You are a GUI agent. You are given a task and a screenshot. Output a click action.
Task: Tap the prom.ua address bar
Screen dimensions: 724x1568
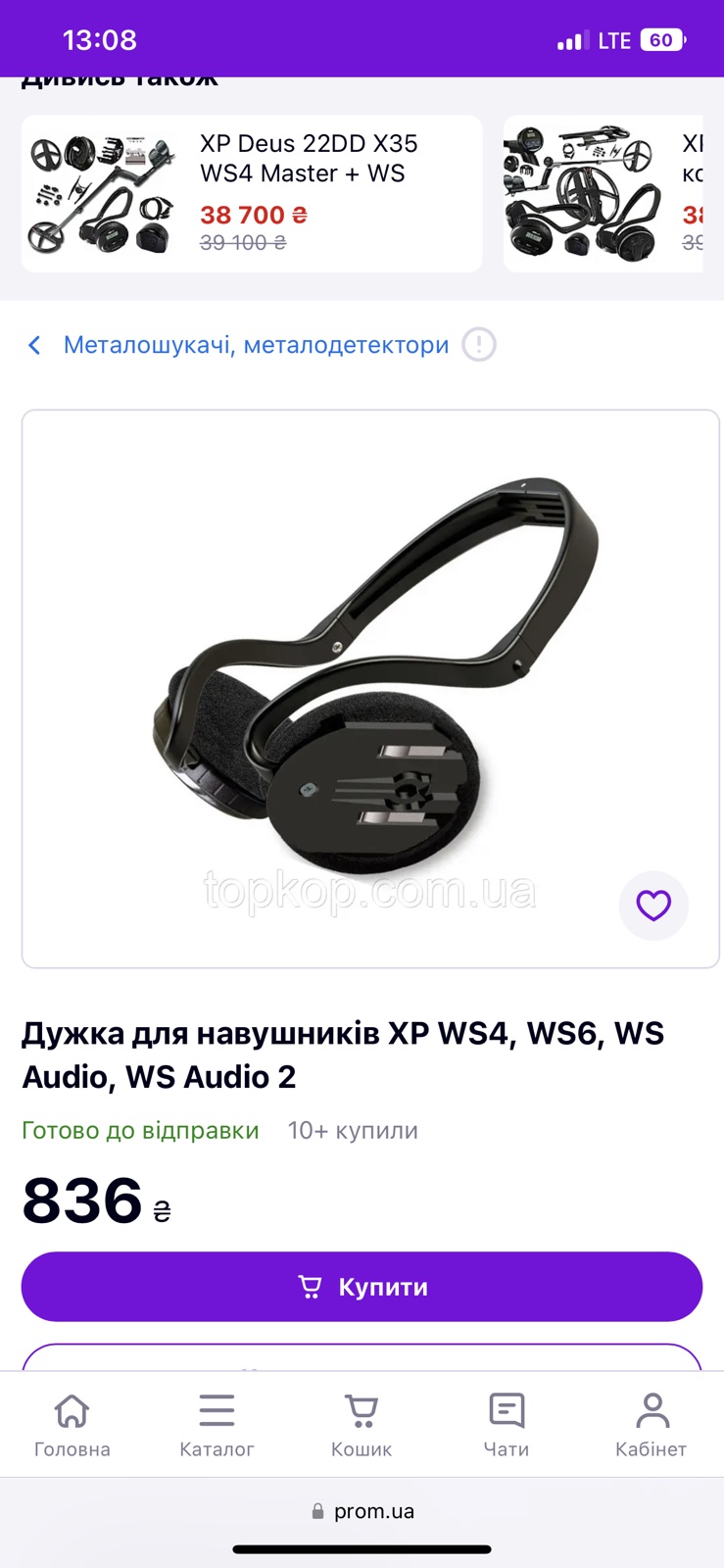(x=362, y=1511)
